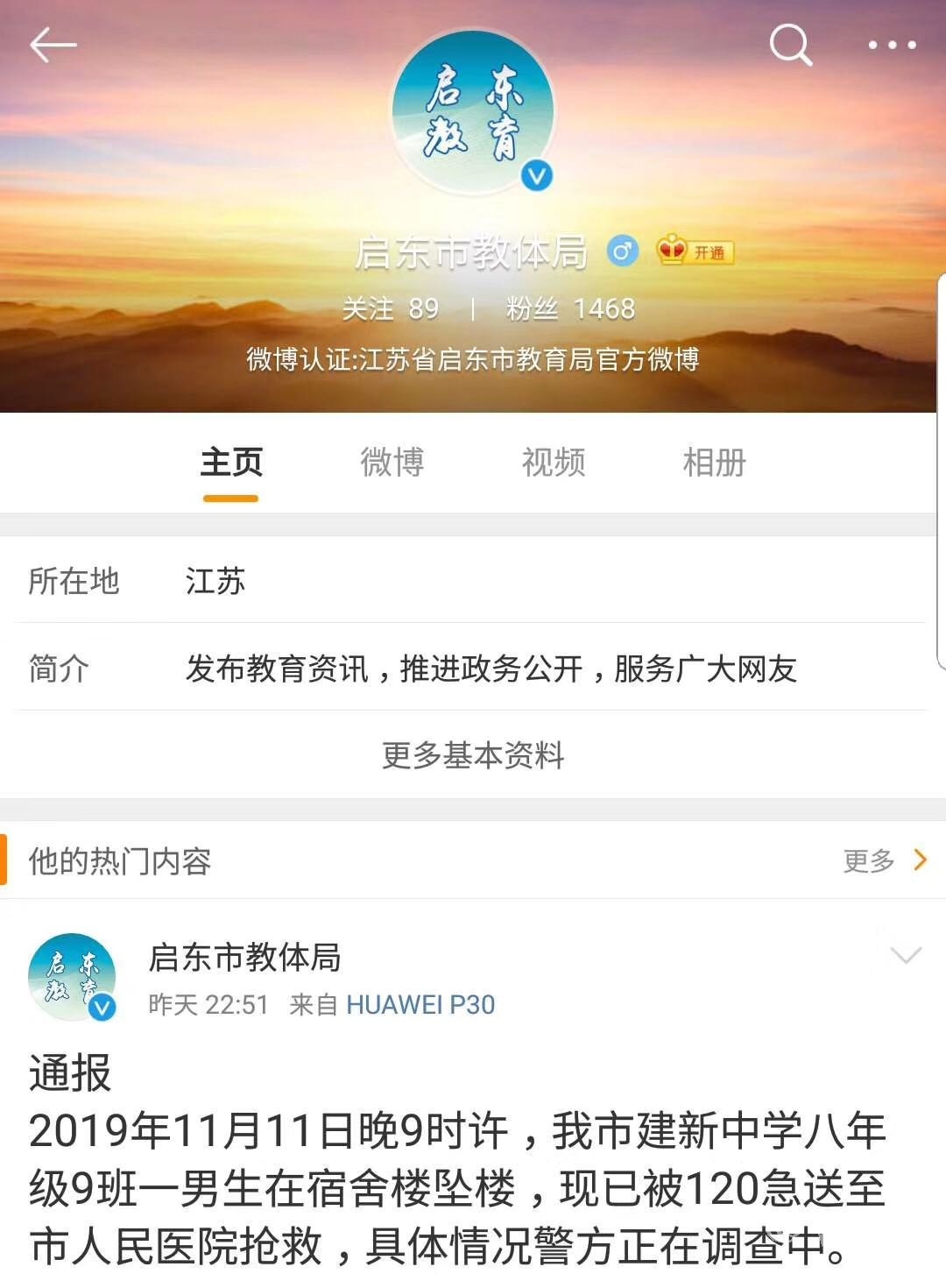
Task: View the 粉丝 1468 followers list
Action: [570, 308]
